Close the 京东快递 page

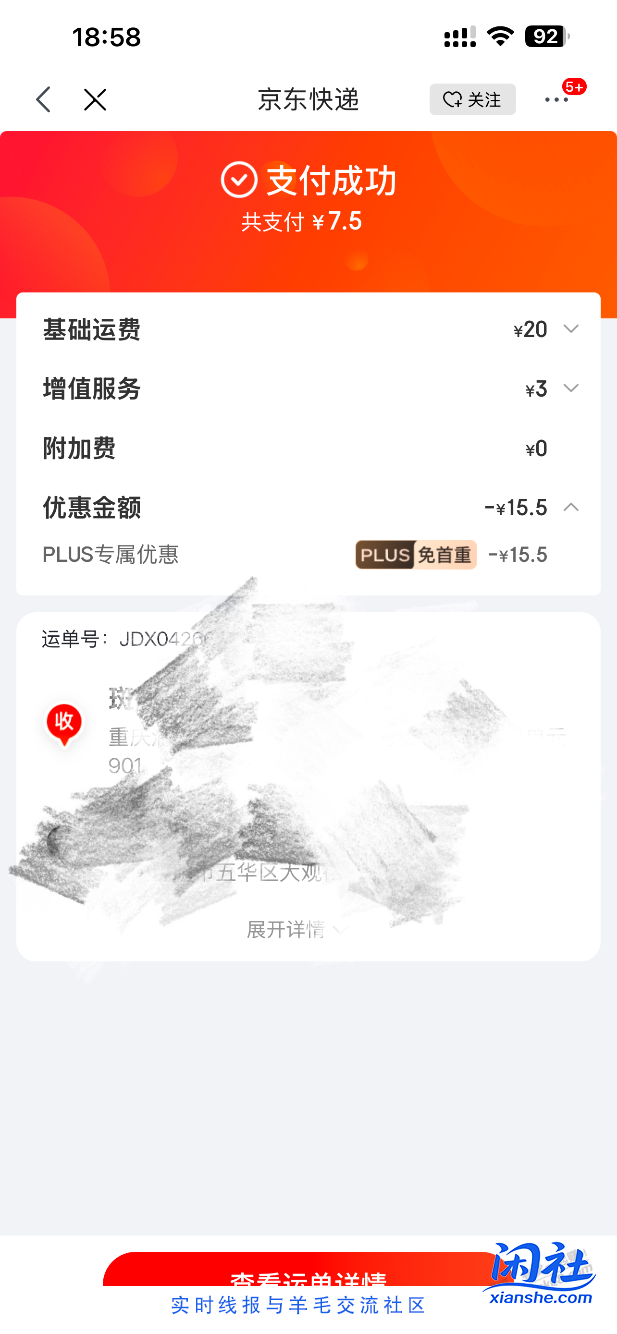point(95,99)
